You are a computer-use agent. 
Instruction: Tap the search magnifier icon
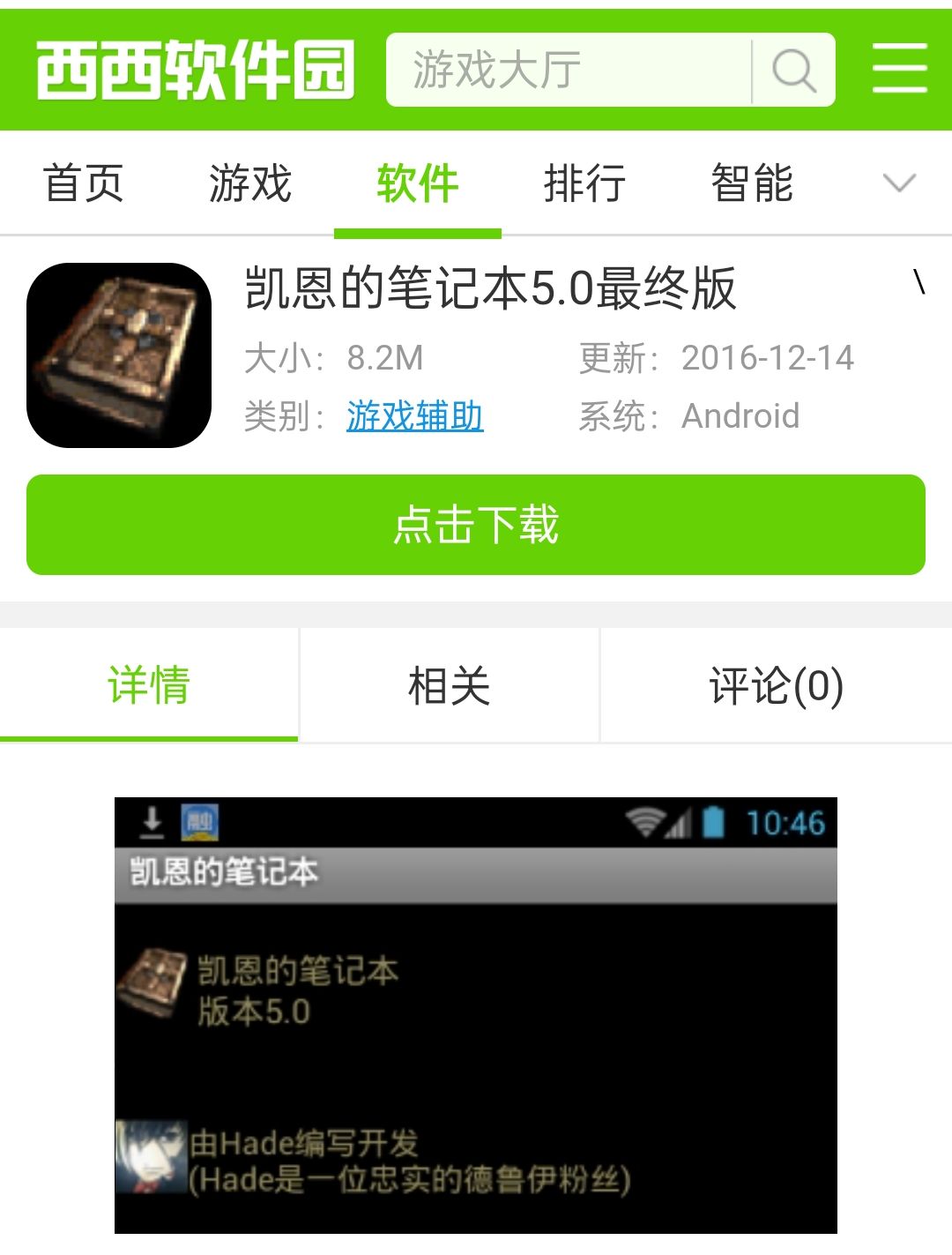793,70
